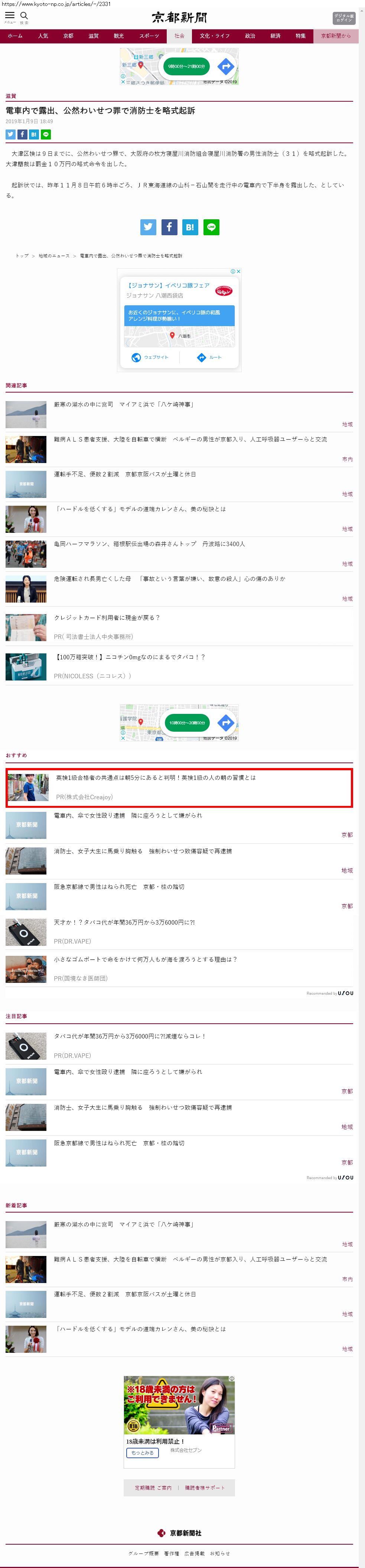Open 阪急京都線 article under おすすめ
The width and height of the screenshot is (365, 1568).
coord(119,886)
